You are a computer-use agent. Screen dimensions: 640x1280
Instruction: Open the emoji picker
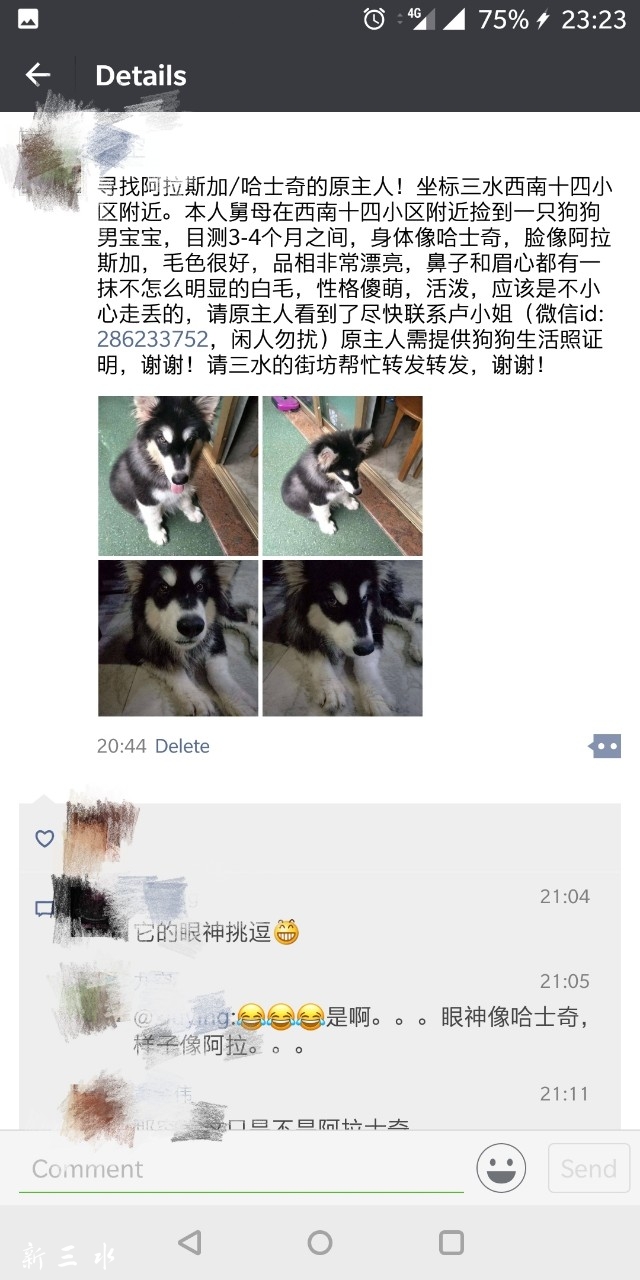(501, 1168)
